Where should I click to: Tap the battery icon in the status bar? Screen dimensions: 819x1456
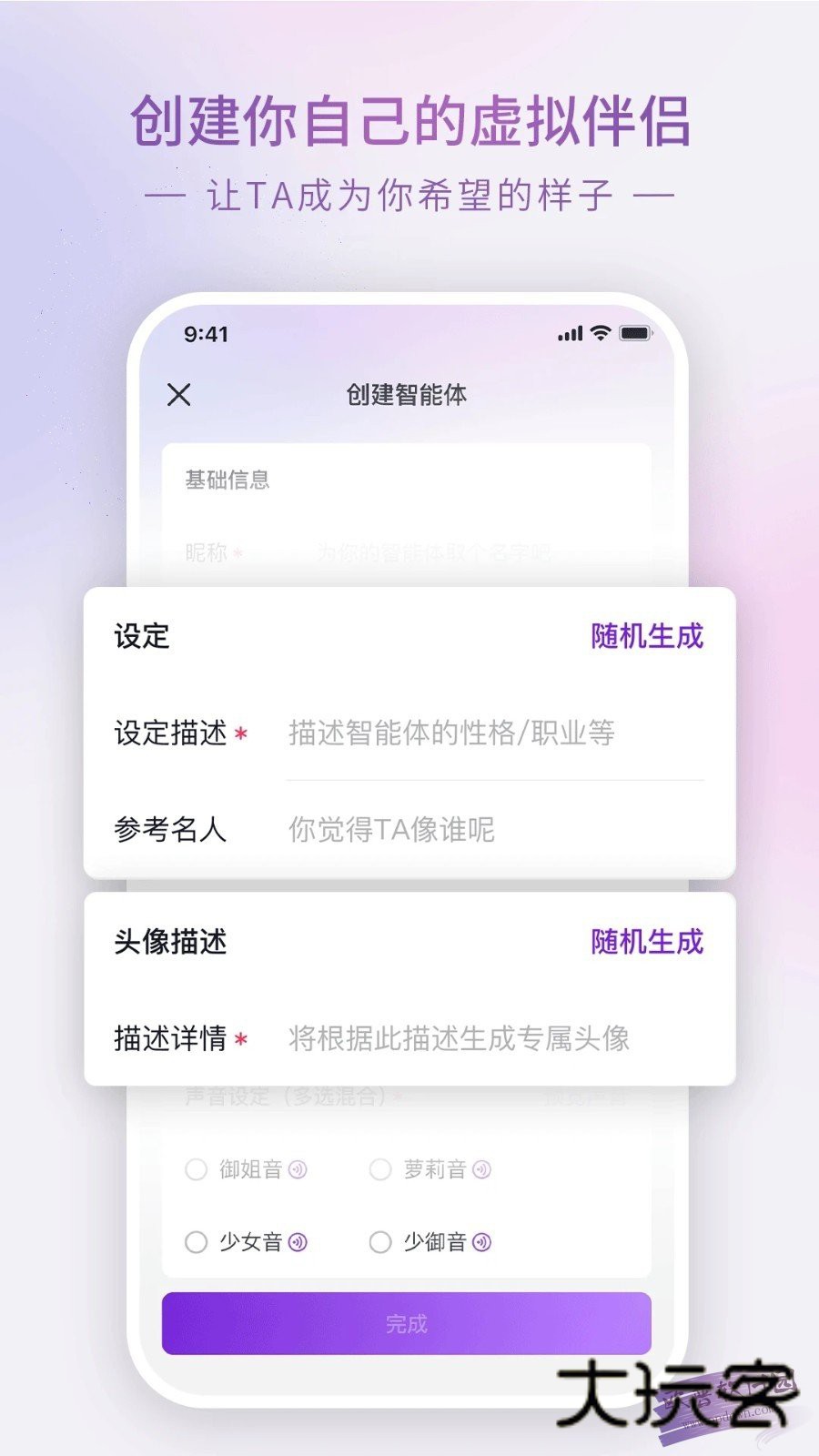(x=633, y=334)
